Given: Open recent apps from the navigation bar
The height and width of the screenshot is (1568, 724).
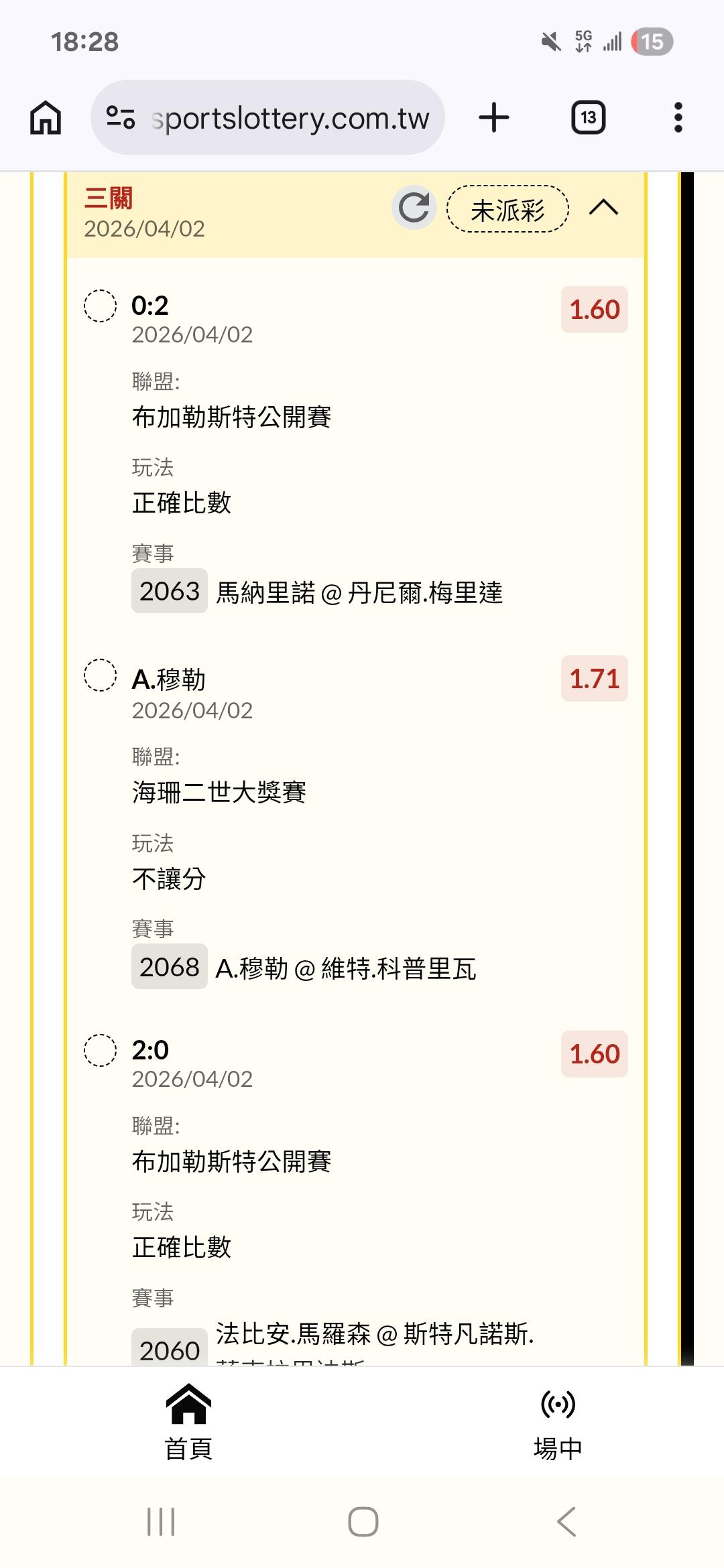Looking at the screenshot, I should [161, 1522].
